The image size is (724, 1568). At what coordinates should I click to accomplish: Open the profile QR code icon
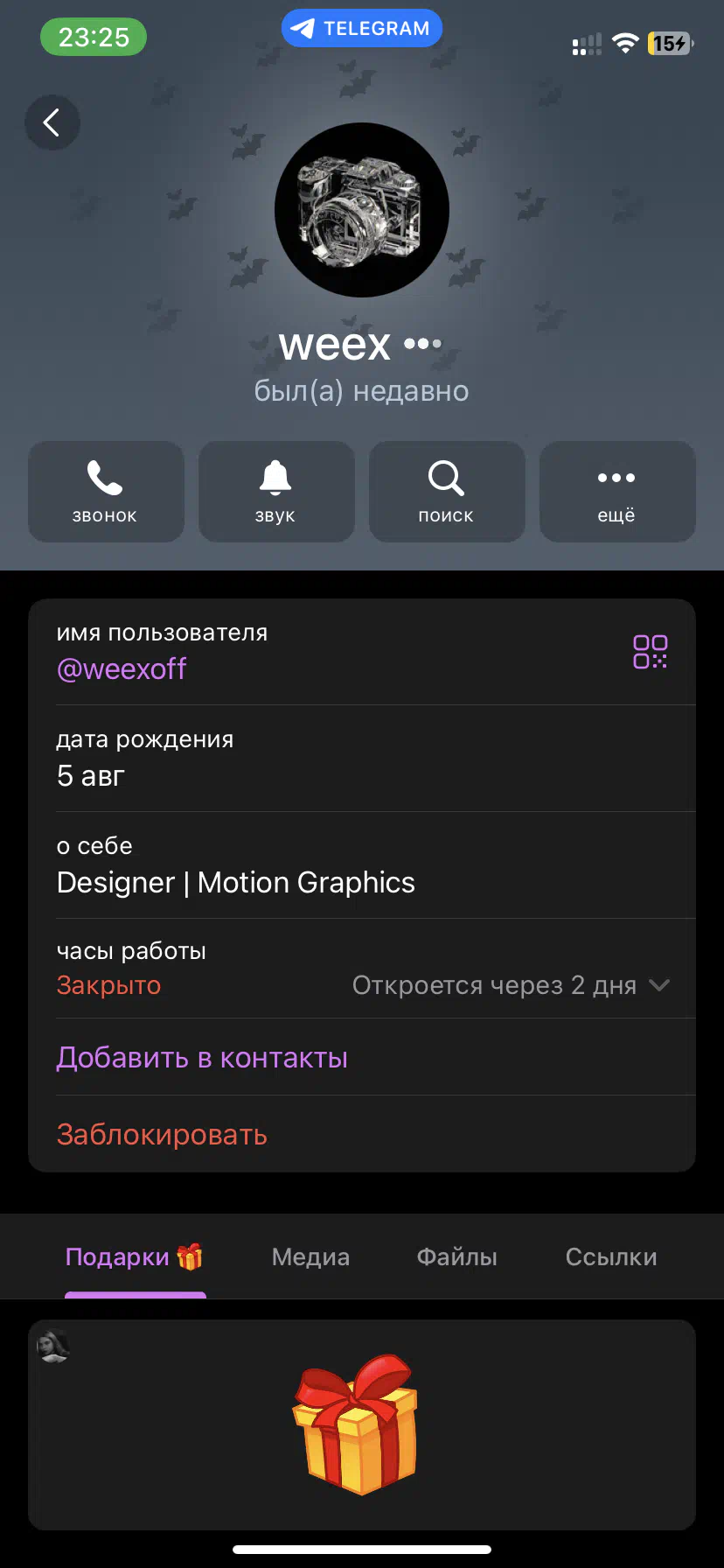click(651, 652)
